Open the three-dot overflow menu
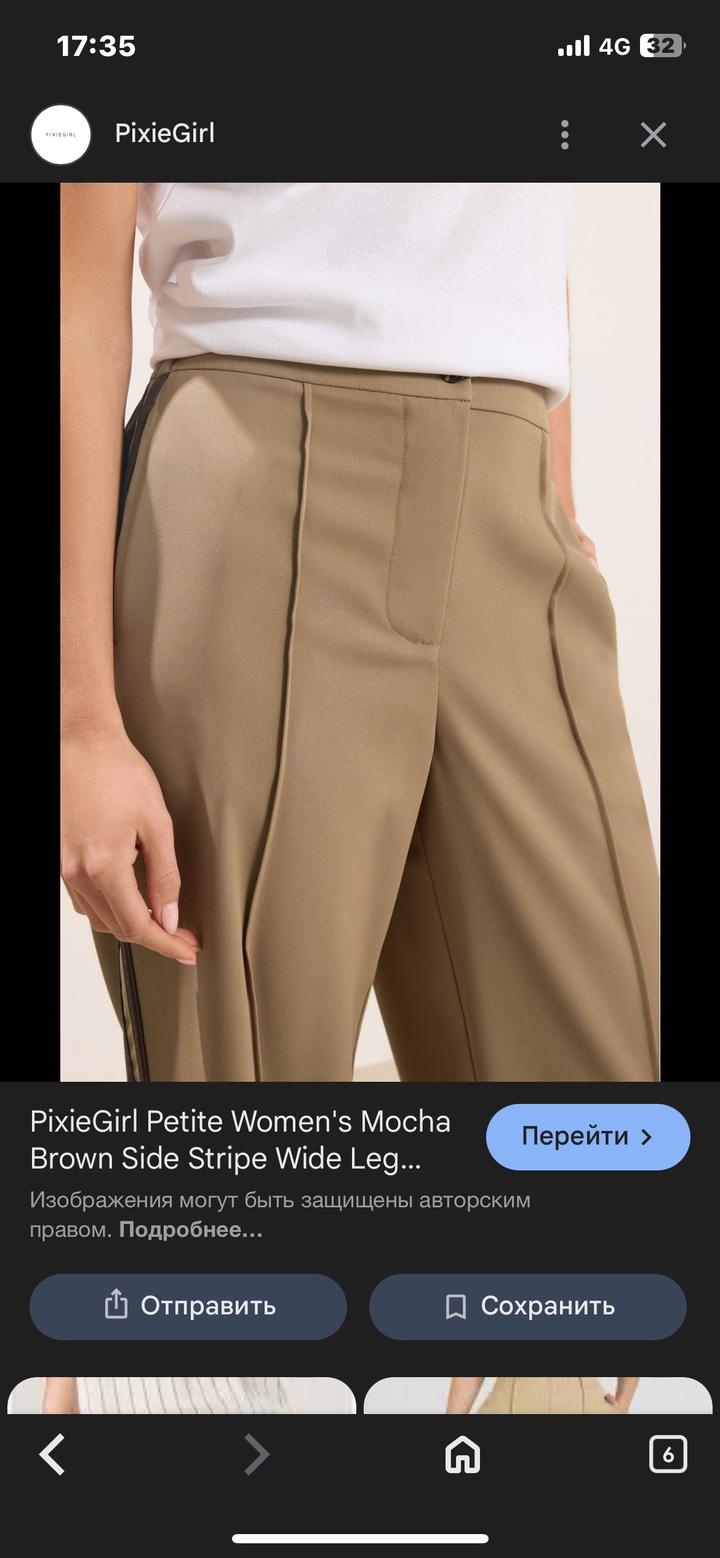The image size is (720, 1558). [565, 135]
